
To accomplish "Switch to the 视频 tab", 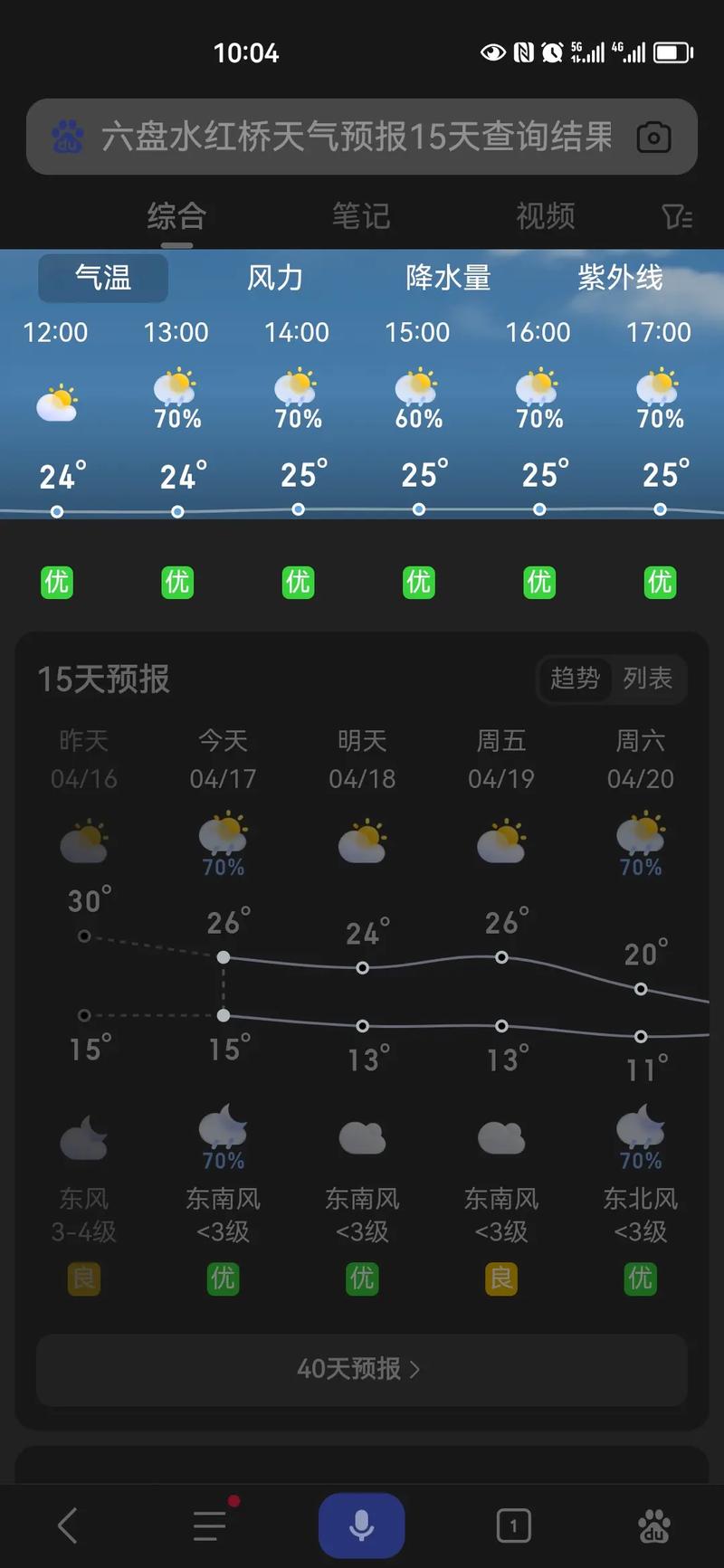I will coord(545,216).
